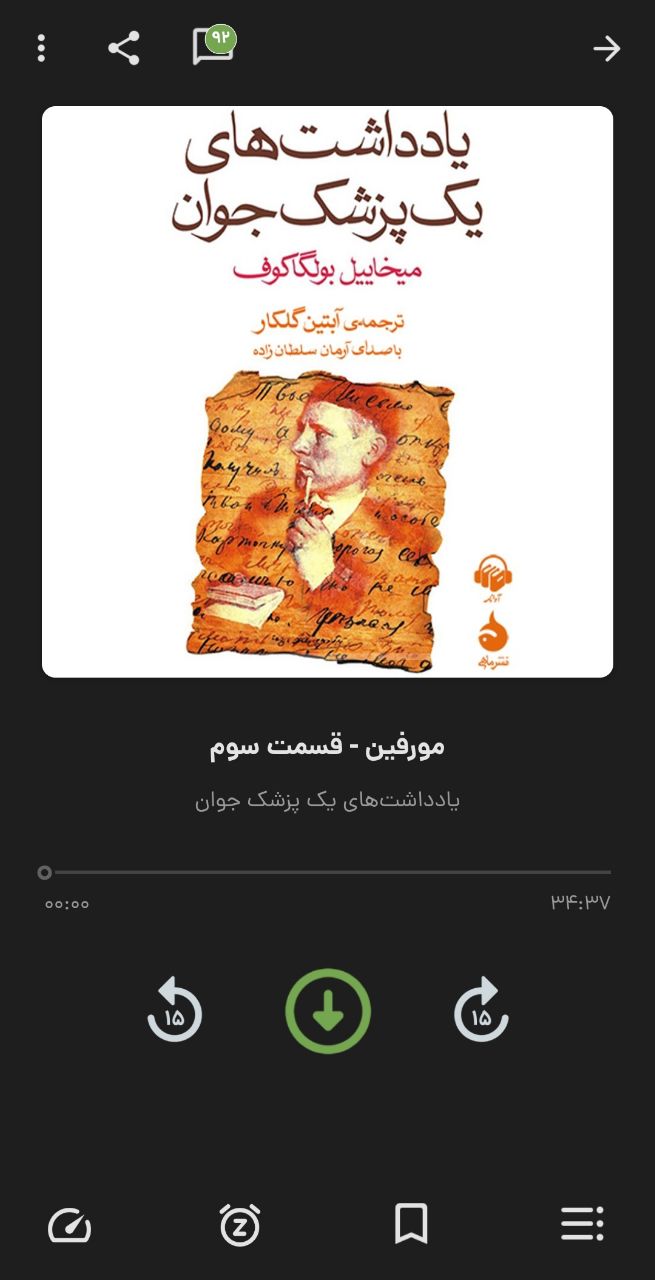Rewind 15 seconds
655x1280 pixels.
pos(175,1011)
